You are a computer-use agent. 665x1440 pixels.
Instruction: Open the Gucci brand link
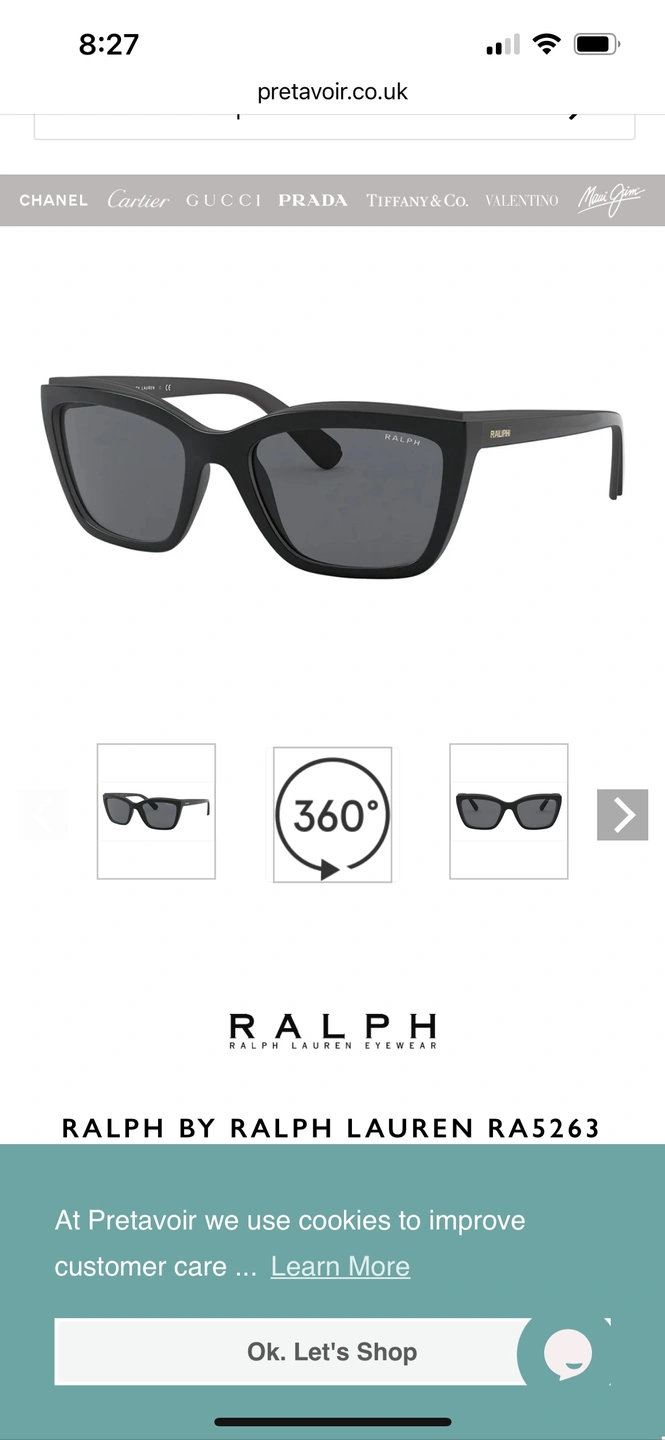pos(223,200)
